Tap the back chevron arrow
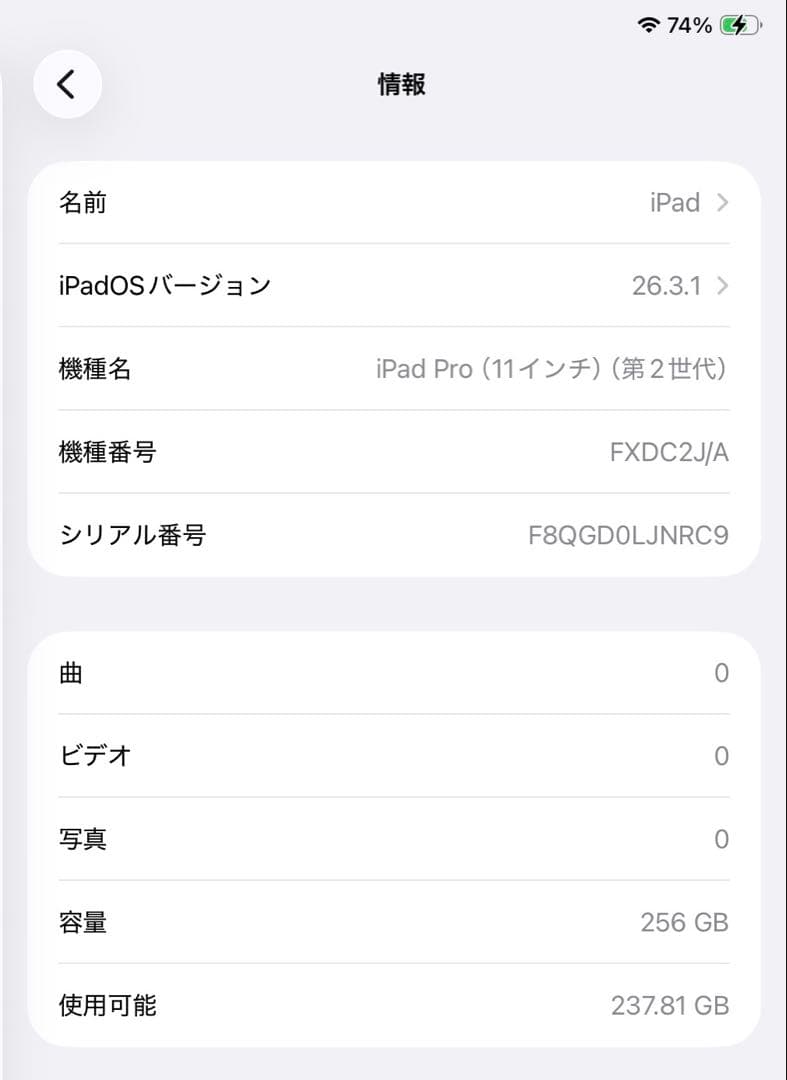Screen dimensions: 787x1080 tap(66, 84)
